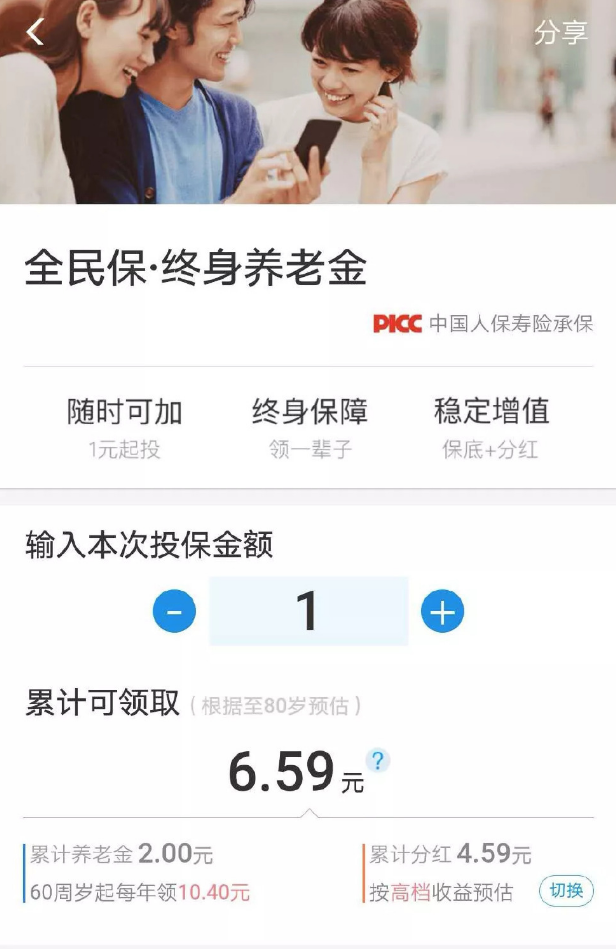Tap the amount field showing 1

[308, 611]
